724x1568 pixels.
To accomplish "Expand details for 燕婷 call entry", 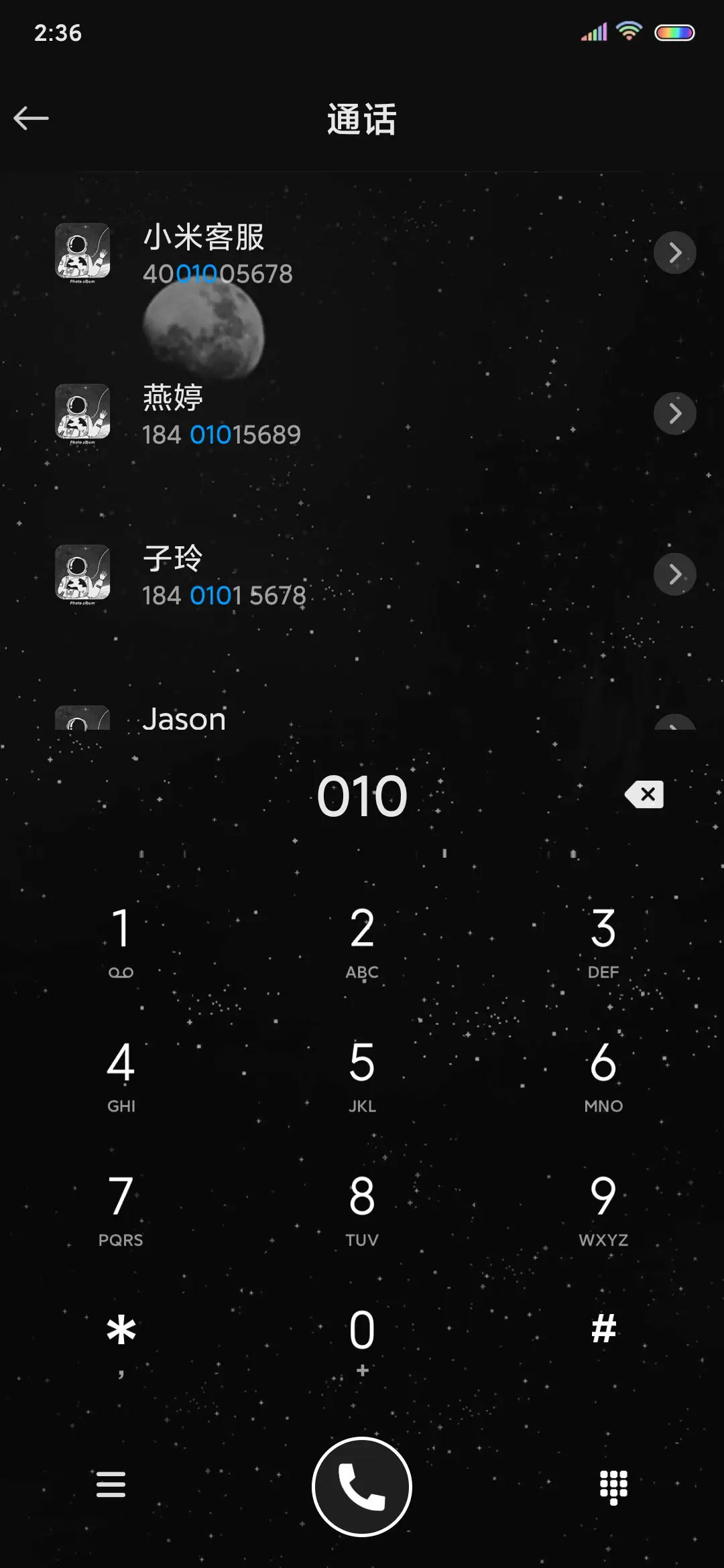I will pos(674,413).
